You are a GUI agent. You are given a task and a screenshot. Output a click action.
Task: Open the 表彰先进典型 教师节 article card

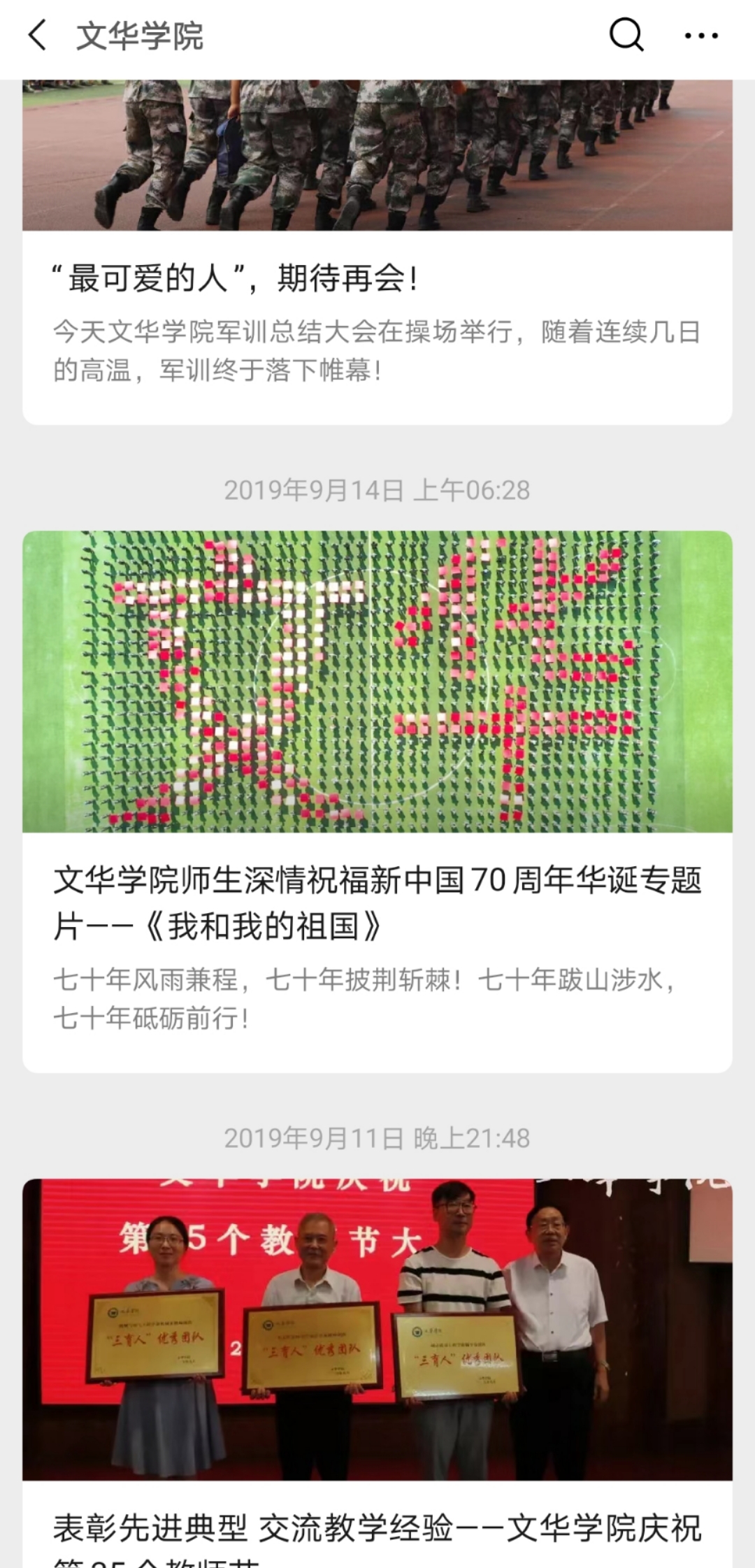pos(377,1373)
